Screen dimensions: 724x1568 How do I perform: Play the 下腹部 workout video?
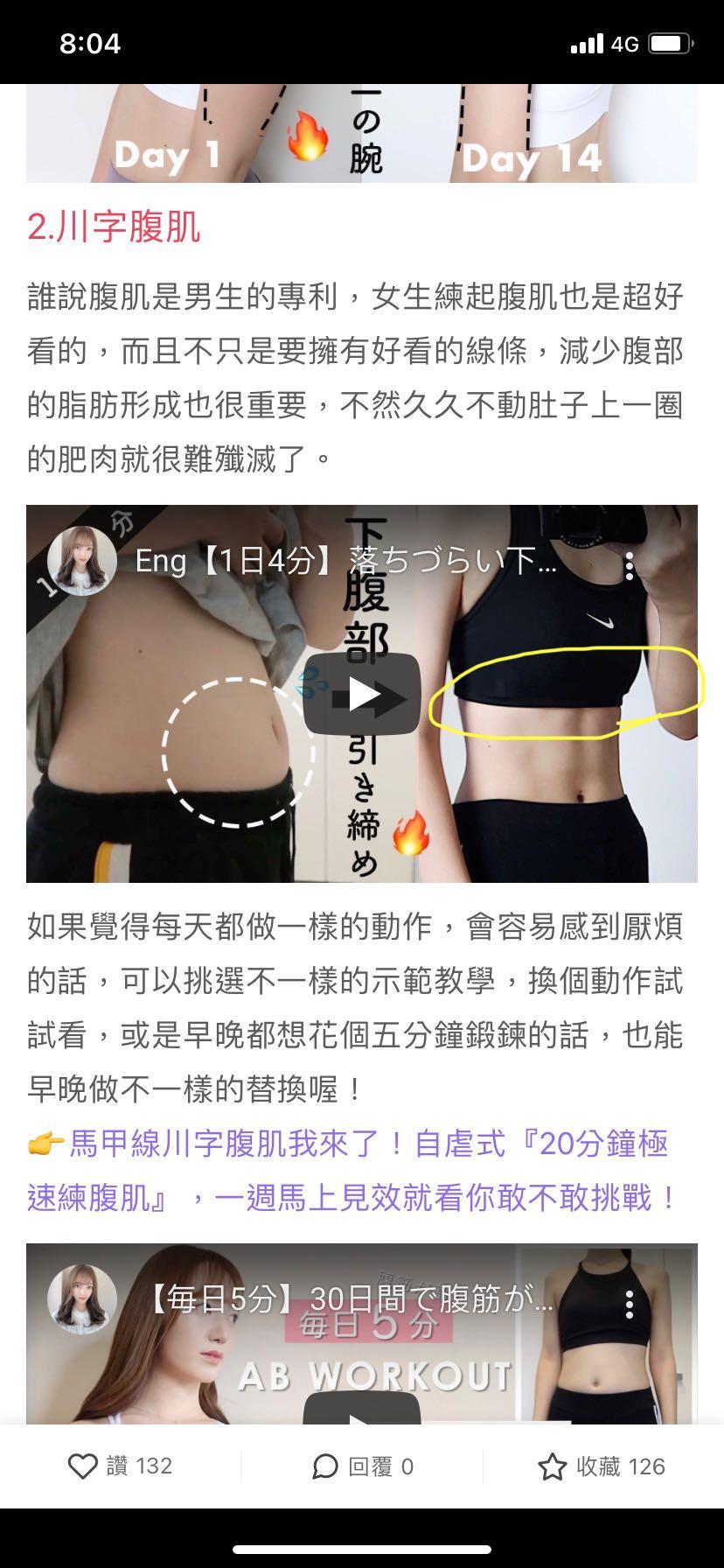pyautogui.click(x=362, y=695)
